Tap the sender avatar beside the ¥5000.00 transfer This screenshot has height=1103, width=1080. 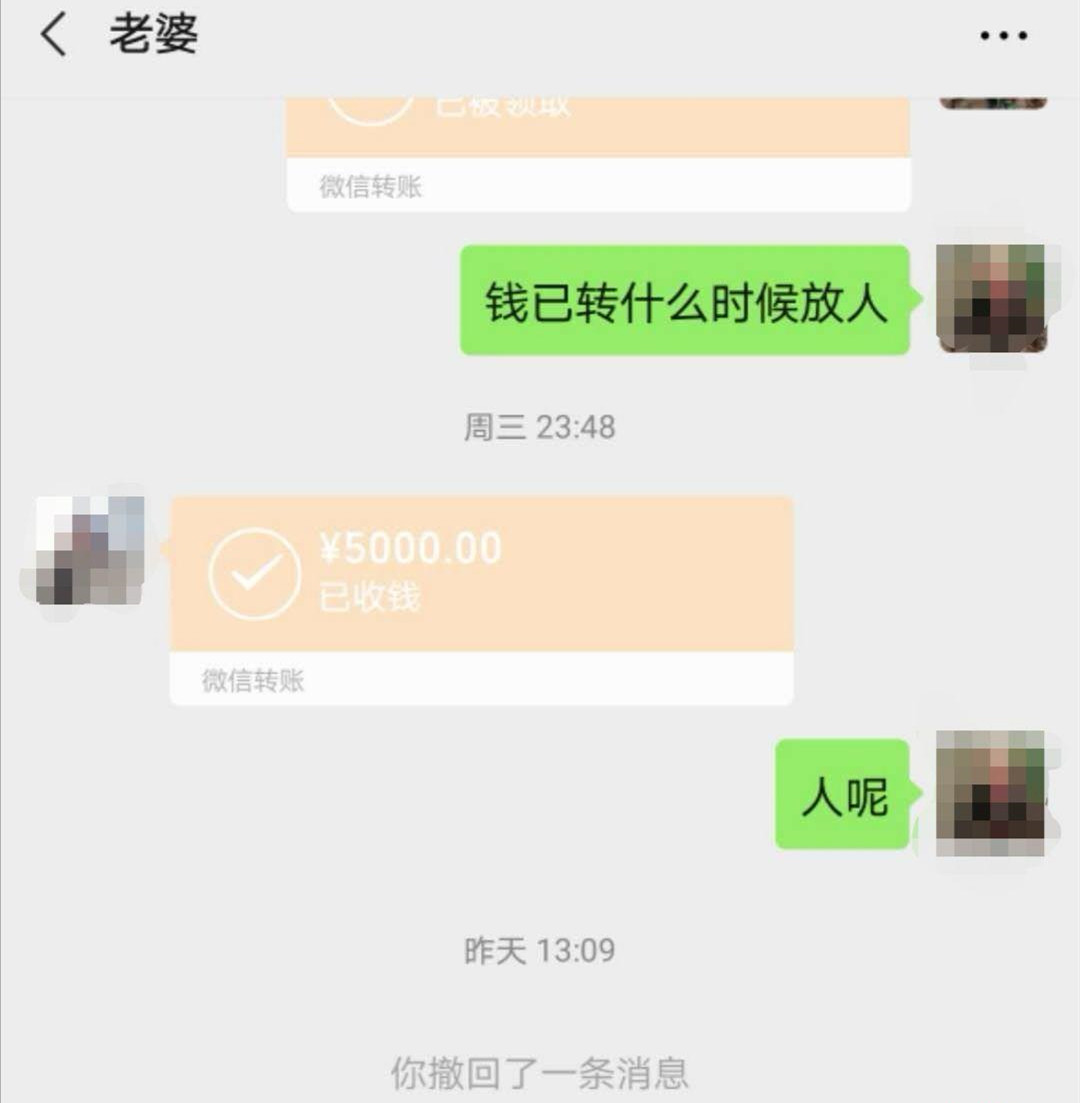[90, 551]
